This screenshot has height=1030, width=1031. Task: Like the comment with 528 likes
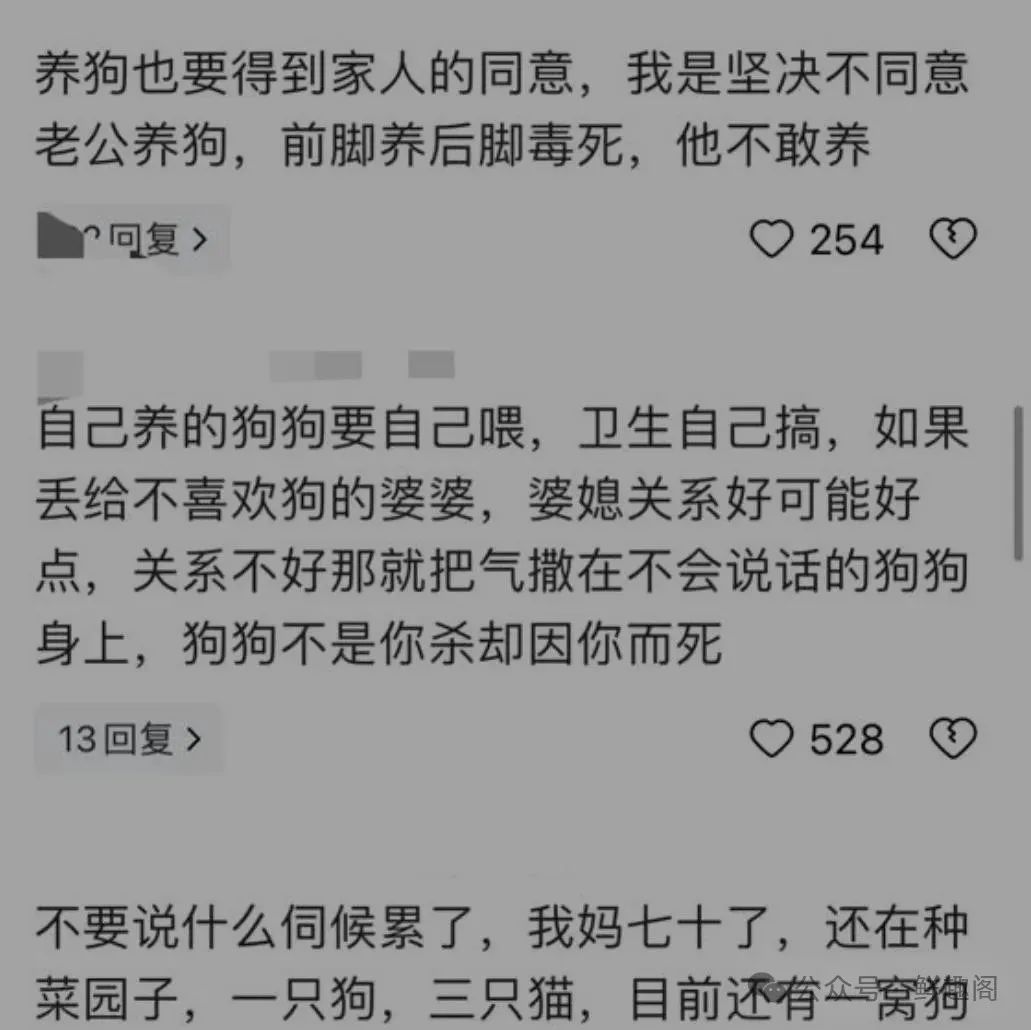point(771,740)
